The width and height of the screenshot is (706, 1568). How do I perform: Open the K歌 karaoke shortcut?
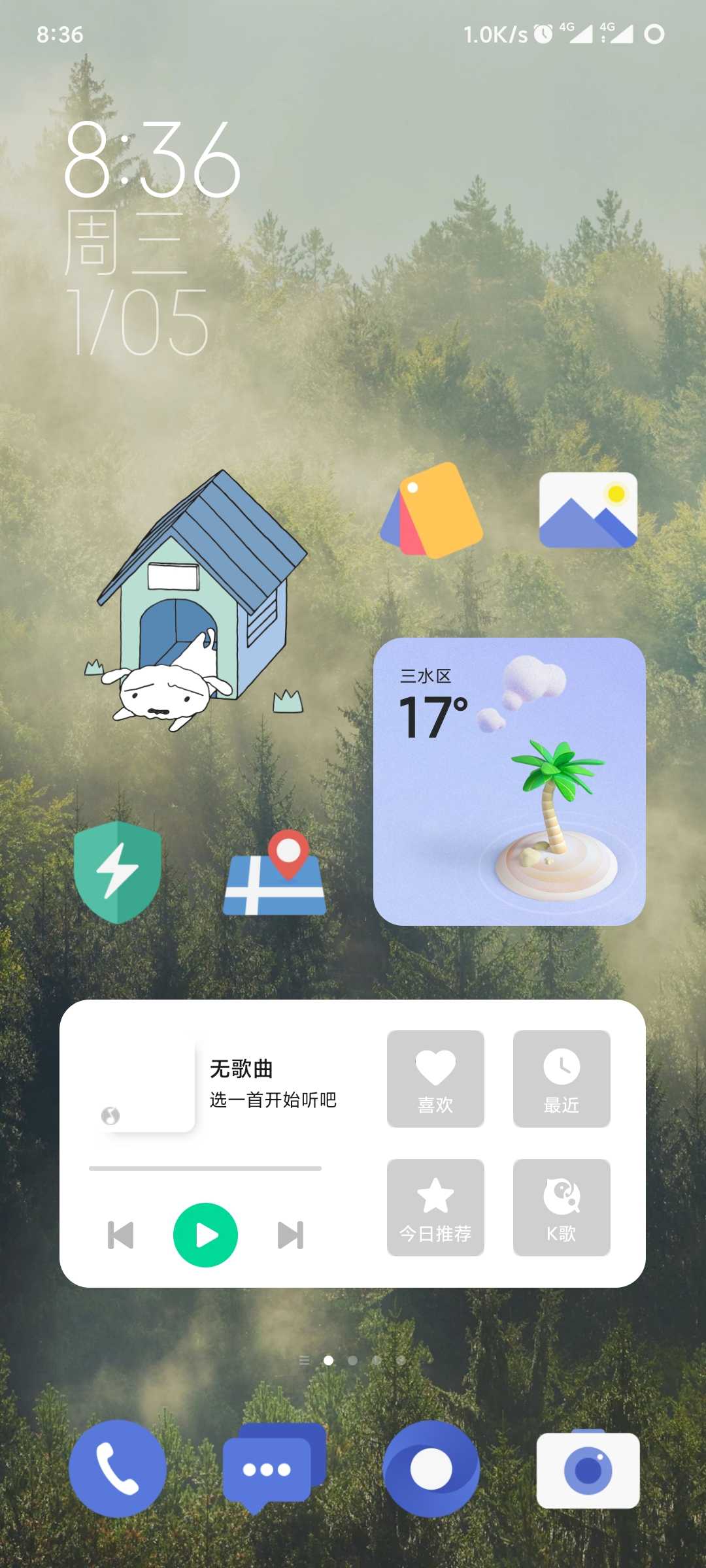point(562,1207)
